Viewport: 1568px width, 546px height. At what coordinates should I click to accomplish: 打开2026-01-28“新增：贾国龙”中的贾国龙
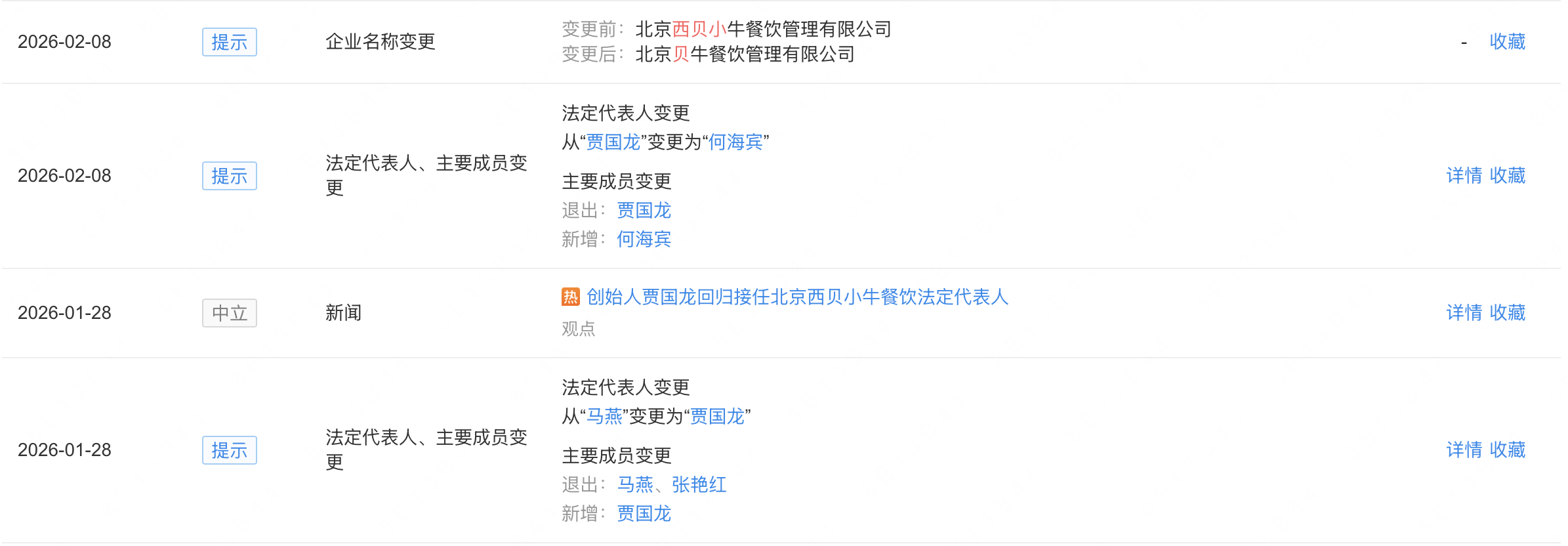point(644,514)
